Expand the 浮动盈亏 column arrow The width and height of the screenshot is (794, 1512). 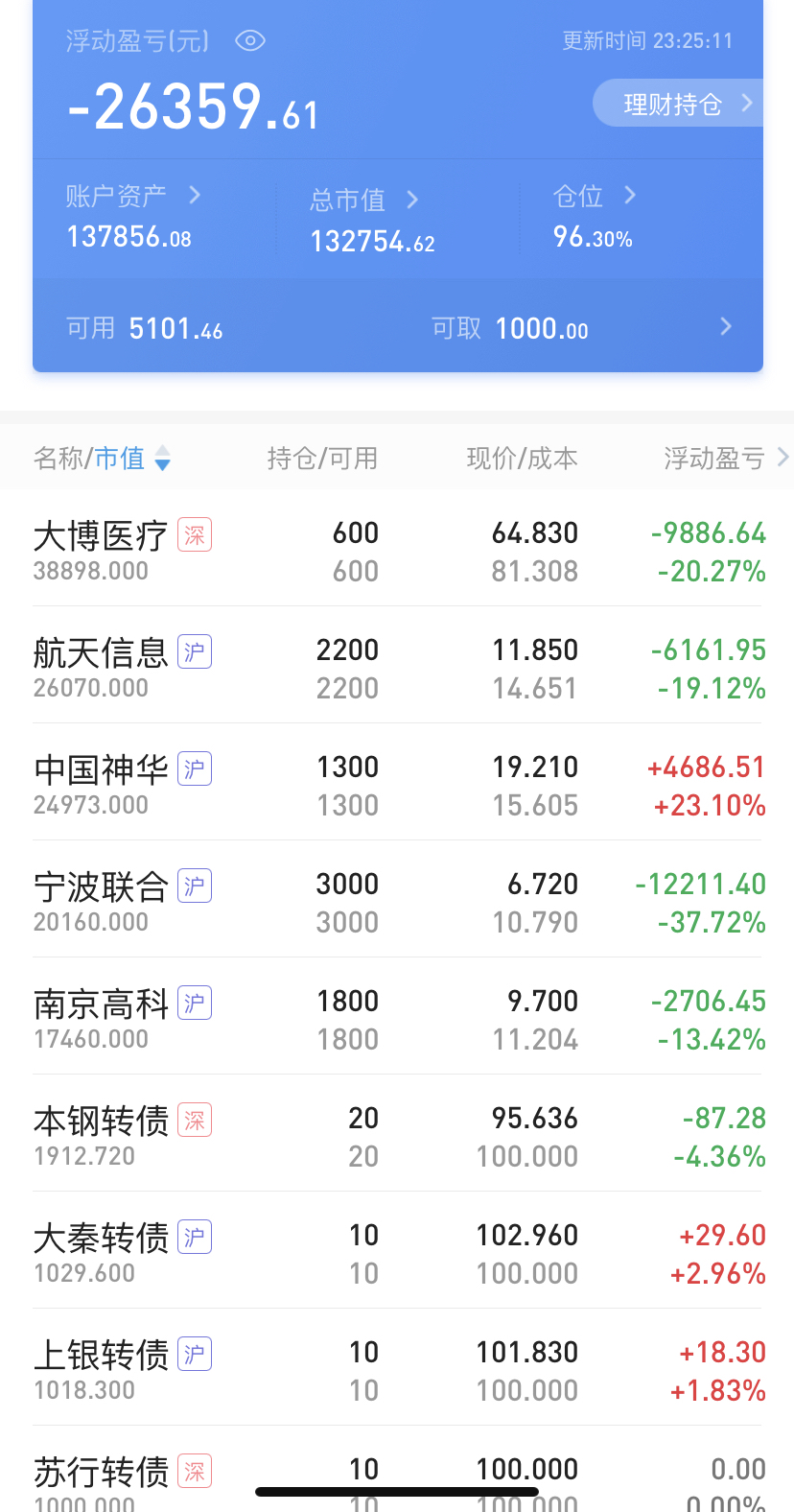point(782,458)
